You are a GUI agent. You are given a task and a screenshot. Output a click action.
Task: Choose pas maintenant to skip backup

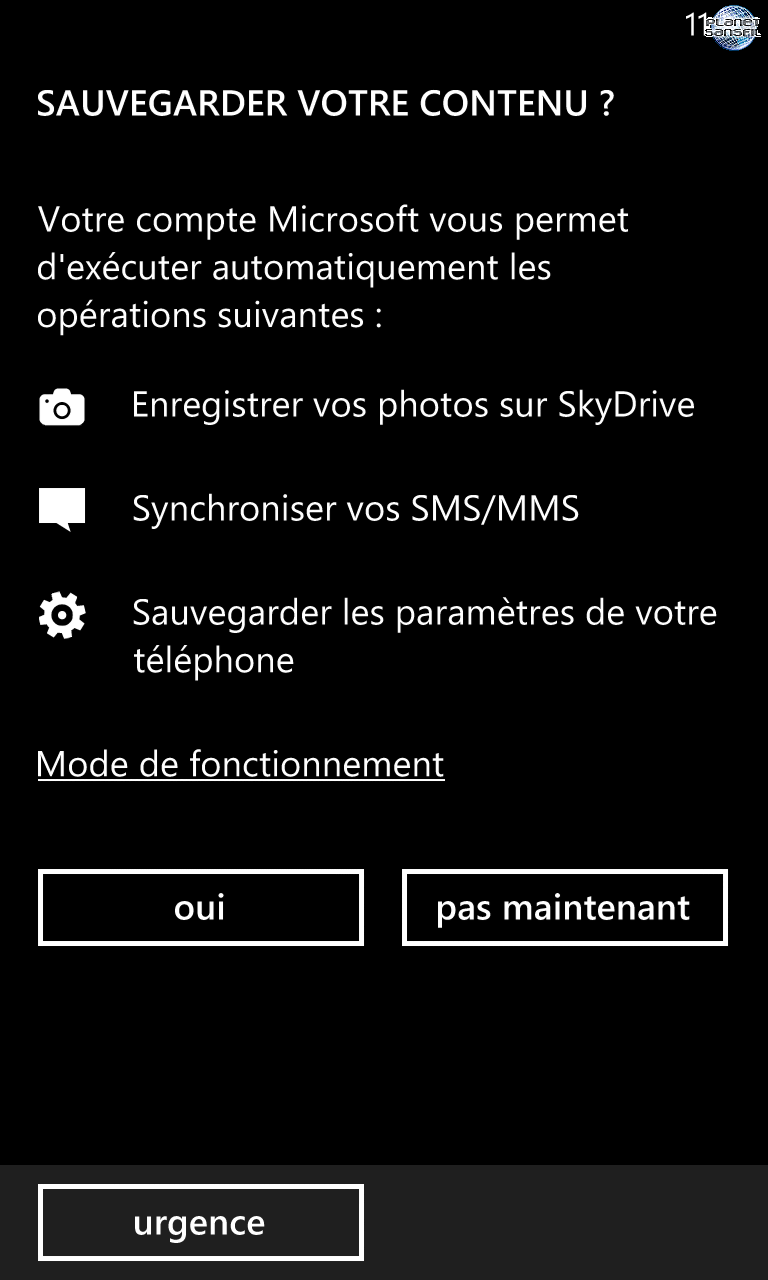[x=564, y=907]
